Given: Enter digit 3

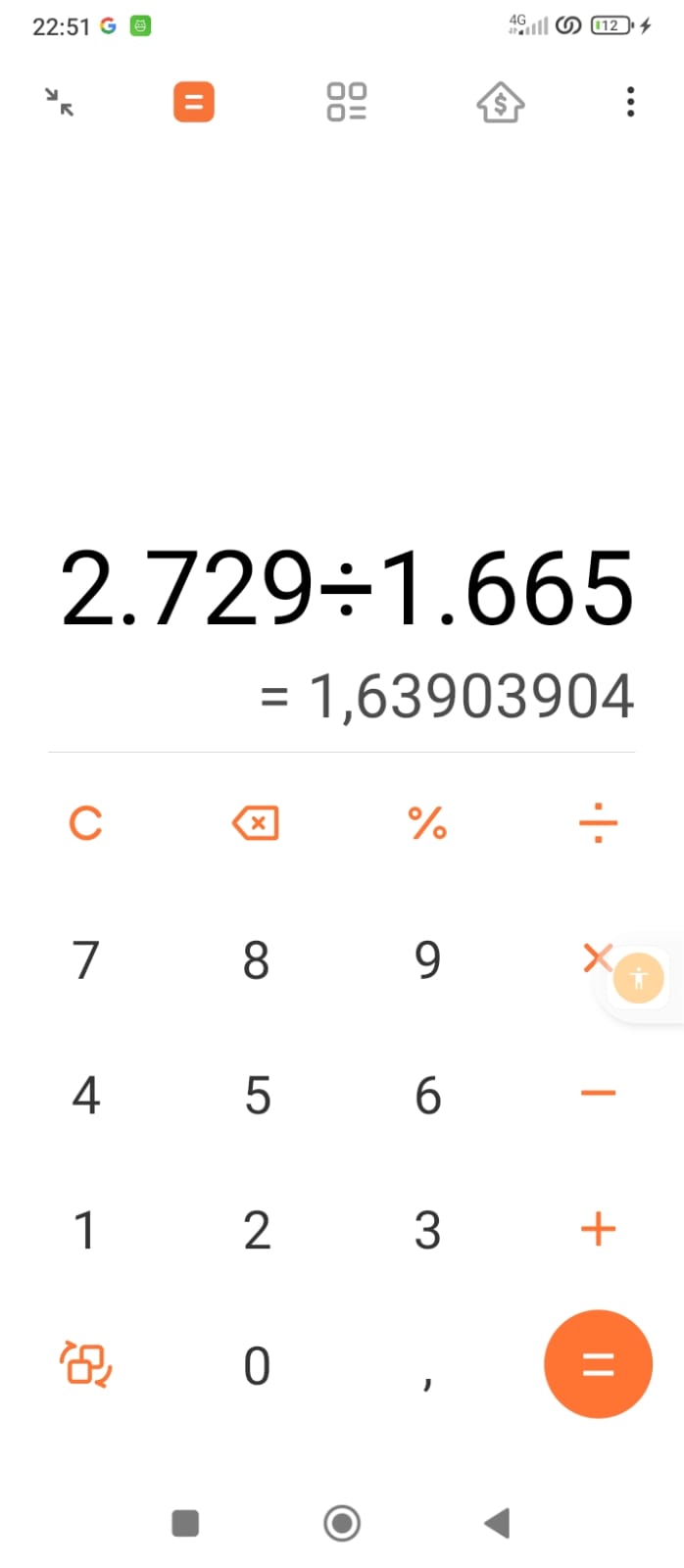Looking at the screenshot, I should 427,1230.
